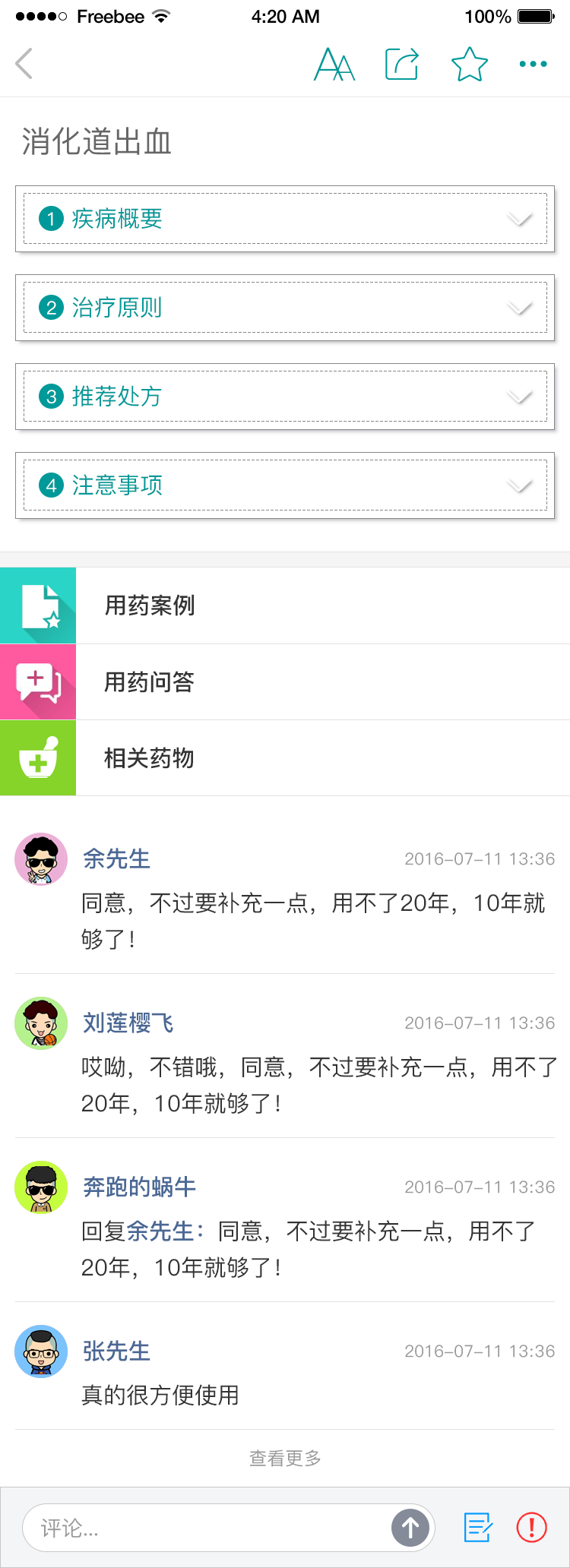Tap the 张先生 avatar

[41, 1351]
